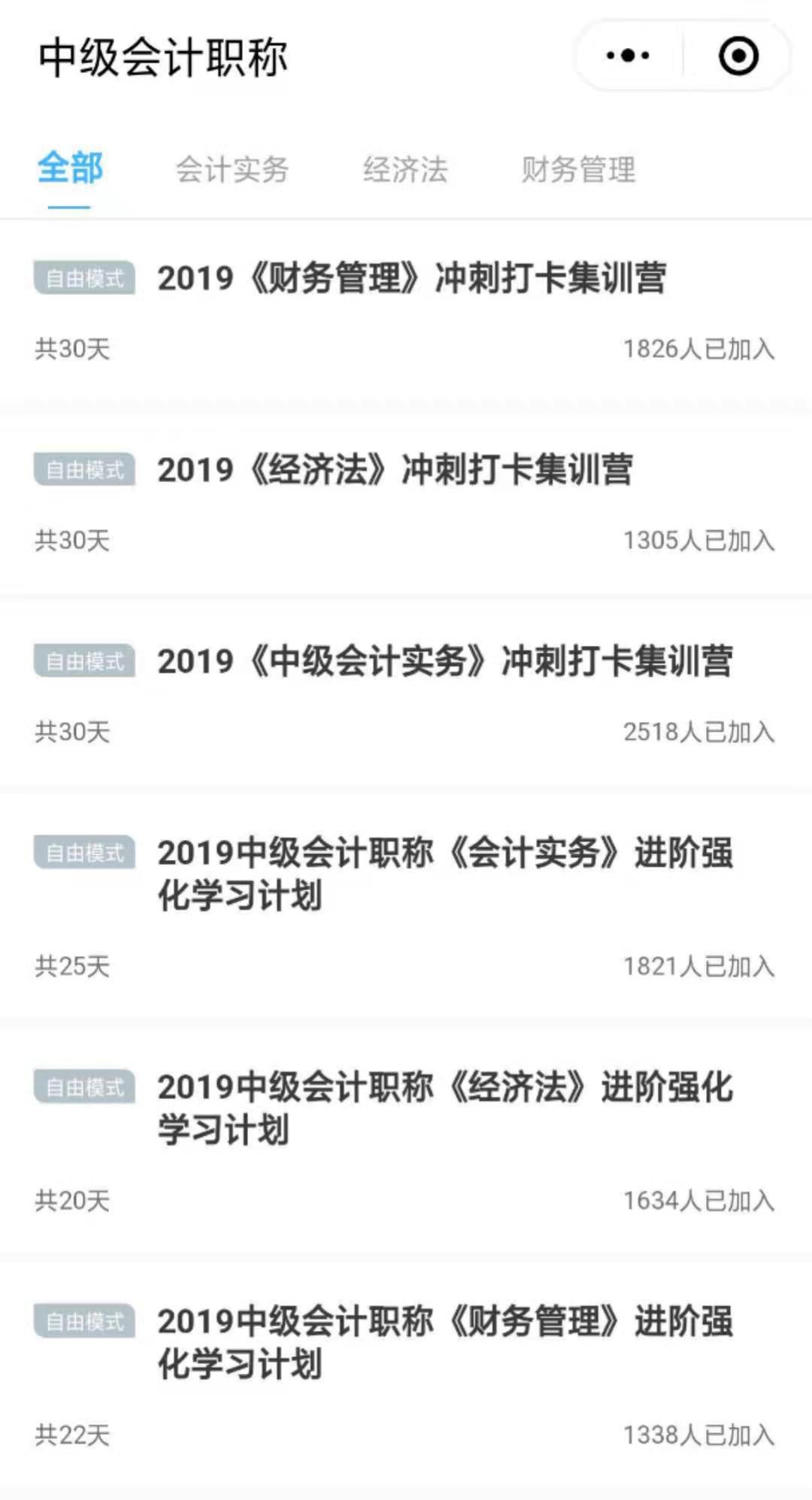This screenshot has width=812, height=1500.
Task: Open 会计实务 进阶强化学习计划
Action: pyautogui.click(x=444, y=872)
